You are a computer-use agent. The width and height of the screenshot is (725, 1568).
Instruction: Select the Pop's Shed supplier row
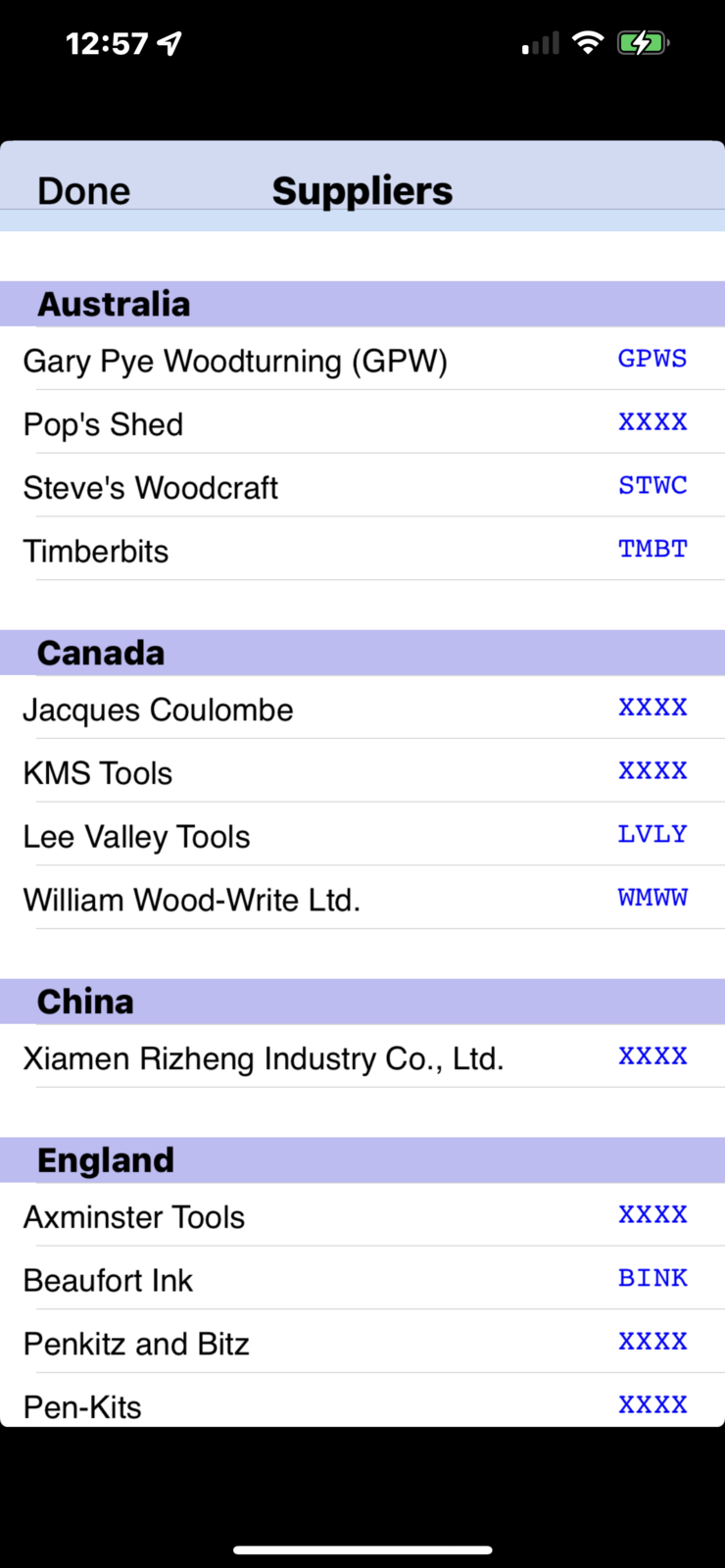point(362,422)
